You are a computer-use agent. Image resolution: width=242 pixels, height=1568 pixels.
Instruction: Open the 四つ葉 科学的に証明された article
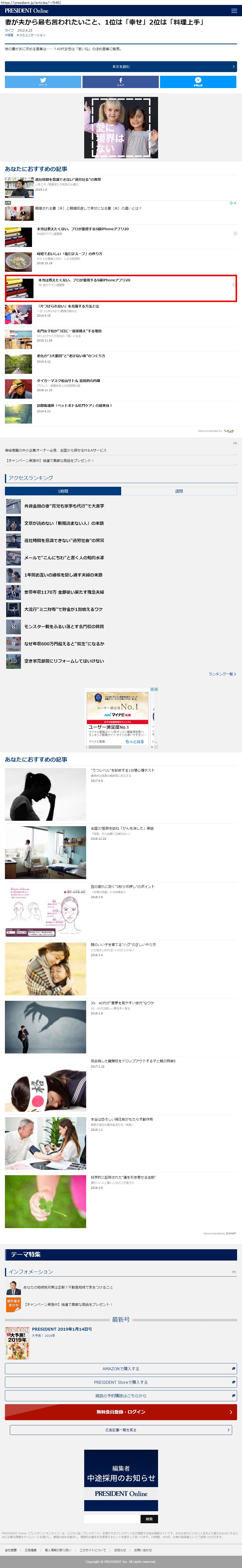pos(121,1201)
